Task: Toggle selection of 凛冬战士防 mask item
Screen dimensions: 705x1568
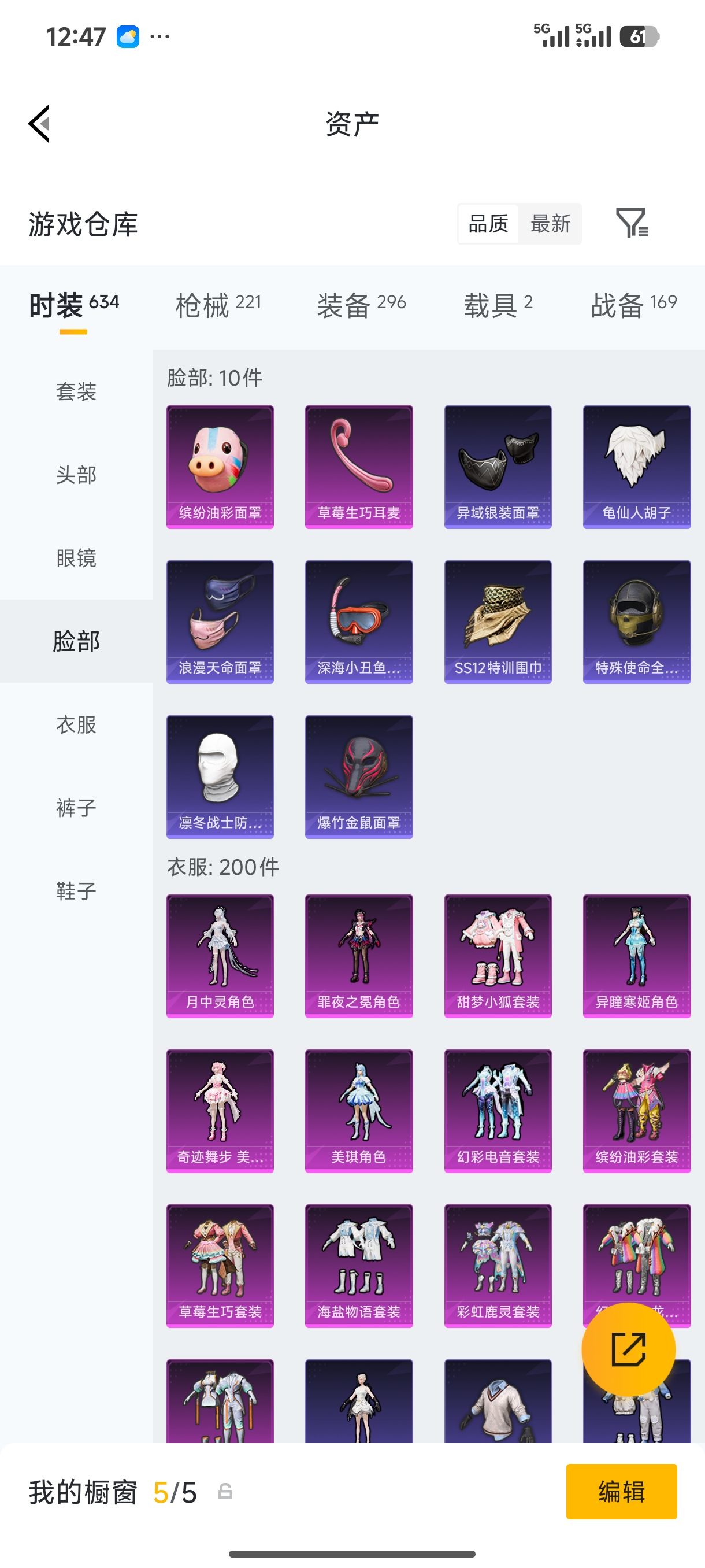Action: 220,777
